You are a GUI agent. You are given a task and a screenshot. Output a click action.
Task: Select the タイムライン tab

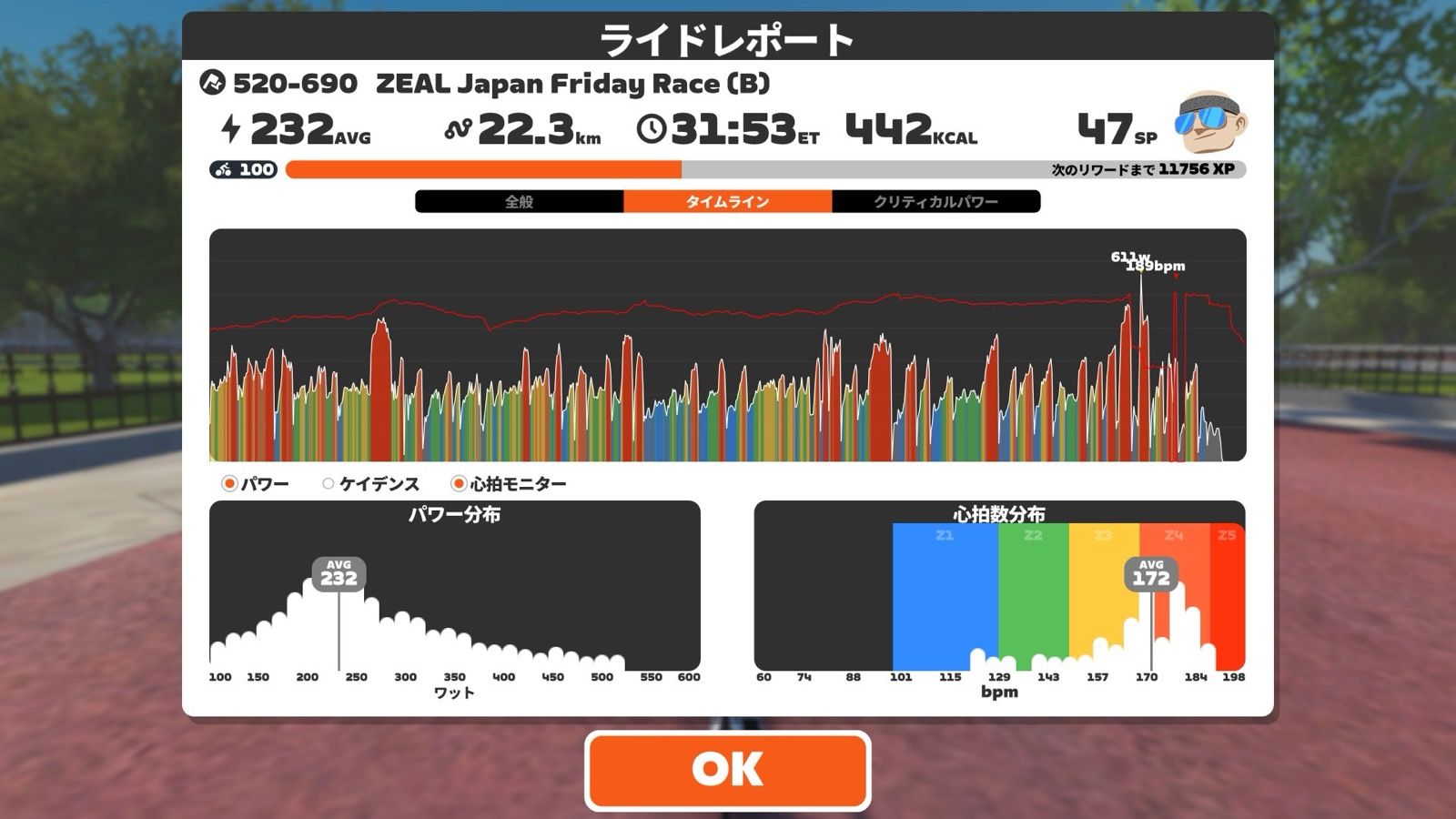click(727, 201)
